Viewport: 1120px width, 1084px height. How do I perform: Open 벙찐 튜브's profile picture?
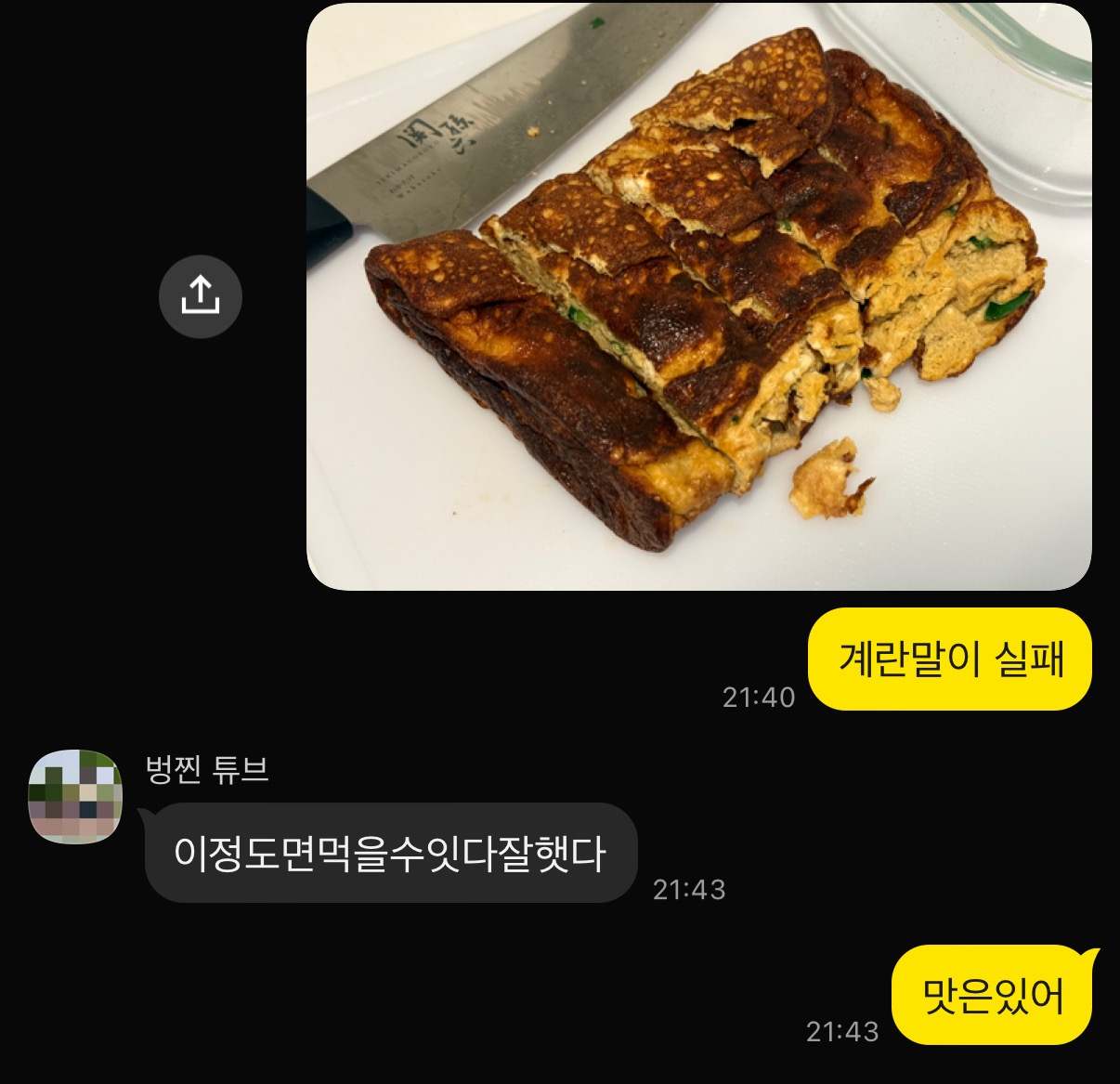pos(75,796)
